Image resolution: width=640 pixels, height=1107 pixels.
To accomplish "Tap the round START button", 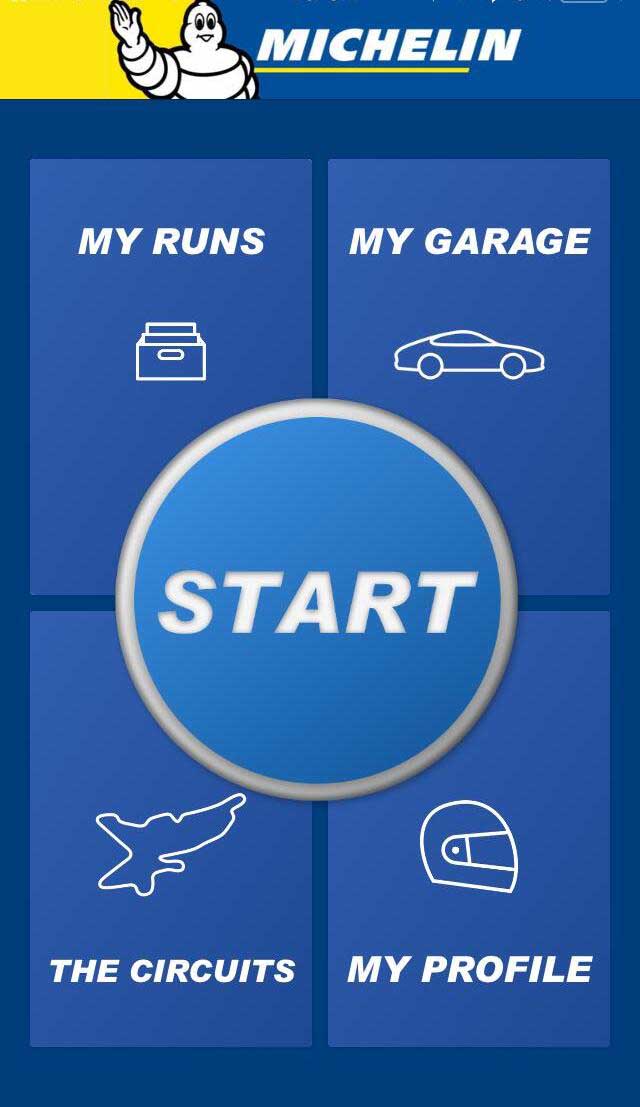I will pos(316,600).
